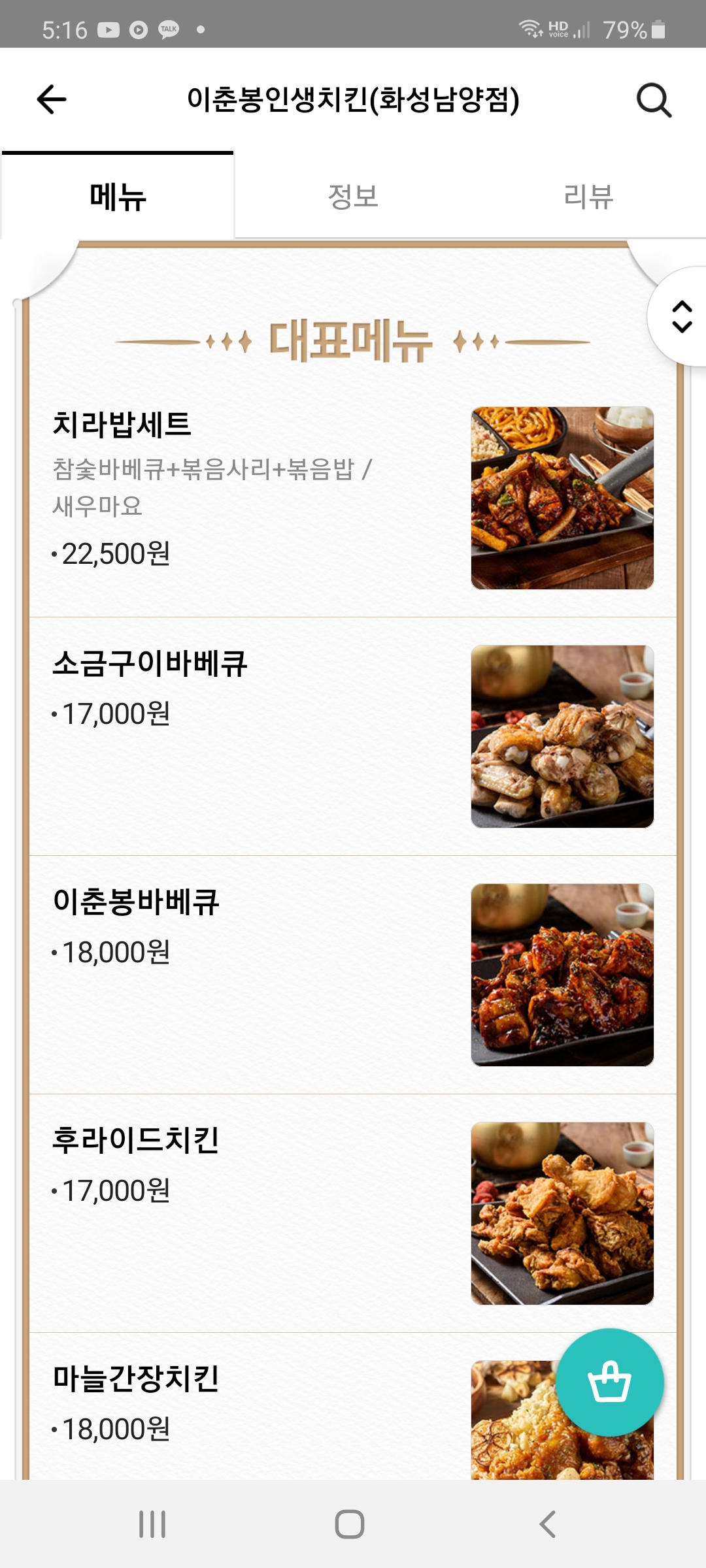706x1568 pixels.
Task: Select the 메뉴 tab
Action: click(118, 196)
